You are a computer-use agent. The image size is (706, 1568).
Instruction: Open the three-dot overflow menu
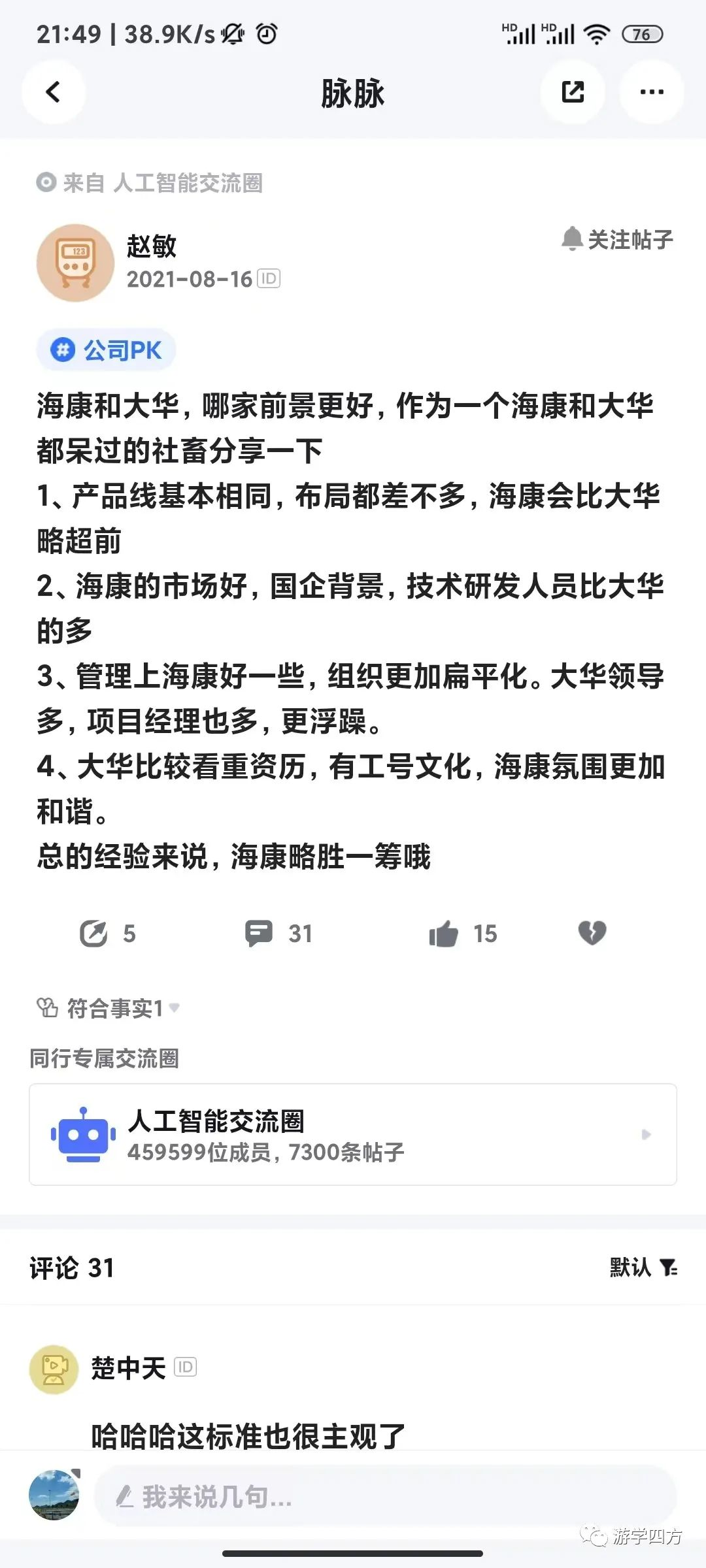pos(651,92)
